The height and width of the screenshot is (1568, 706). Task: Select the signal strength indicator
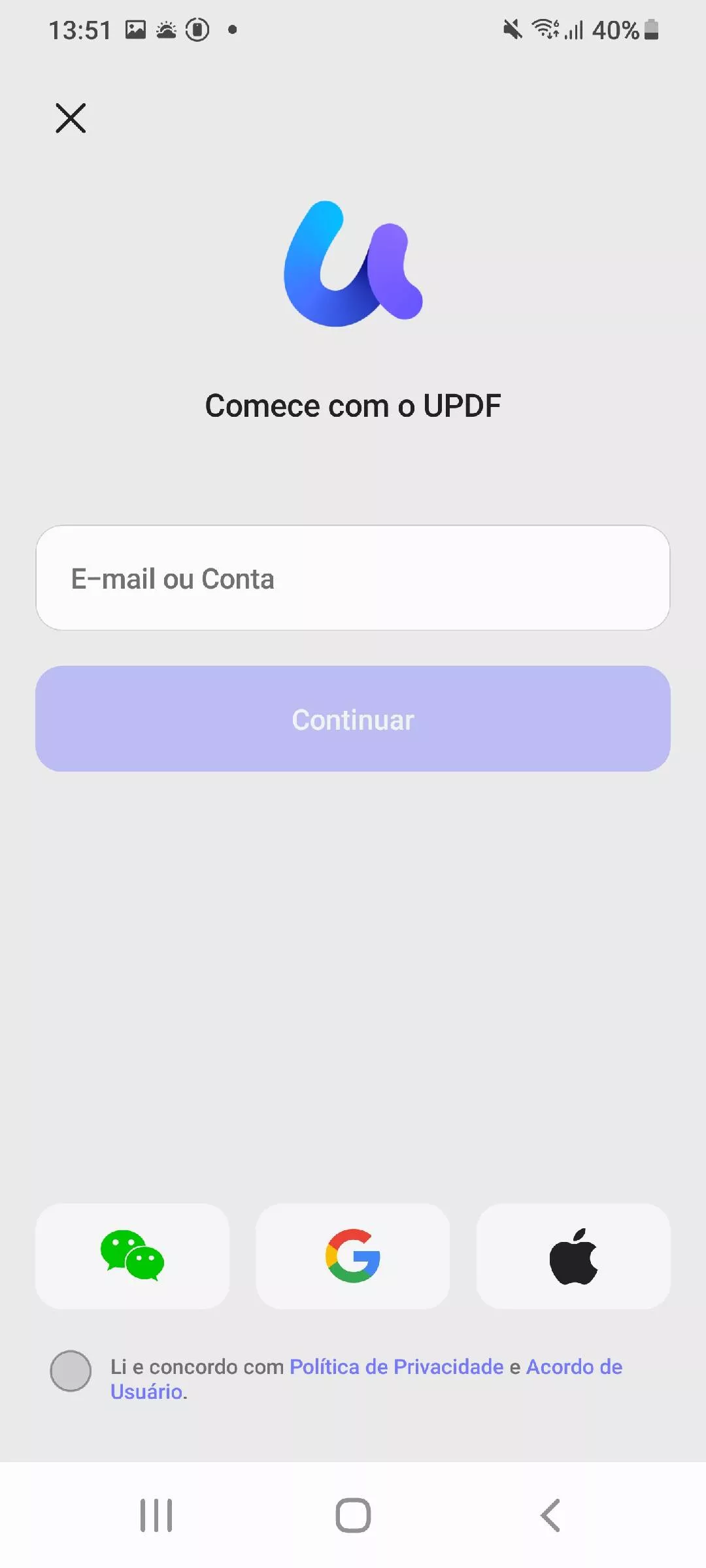pyautogui.click(x=574, y=29)
